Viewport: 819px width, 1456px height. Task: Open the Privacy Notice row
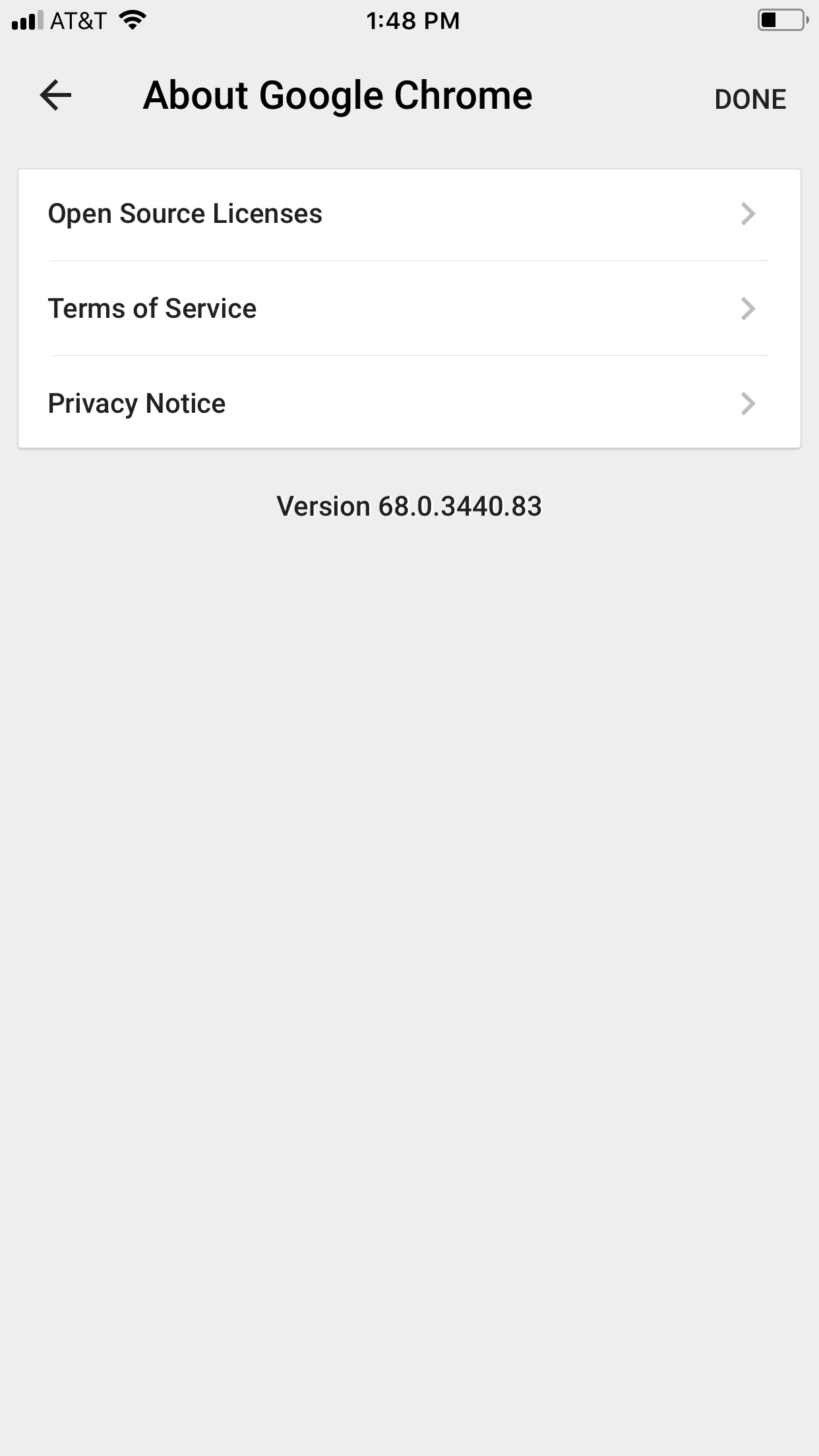point(409,403)
